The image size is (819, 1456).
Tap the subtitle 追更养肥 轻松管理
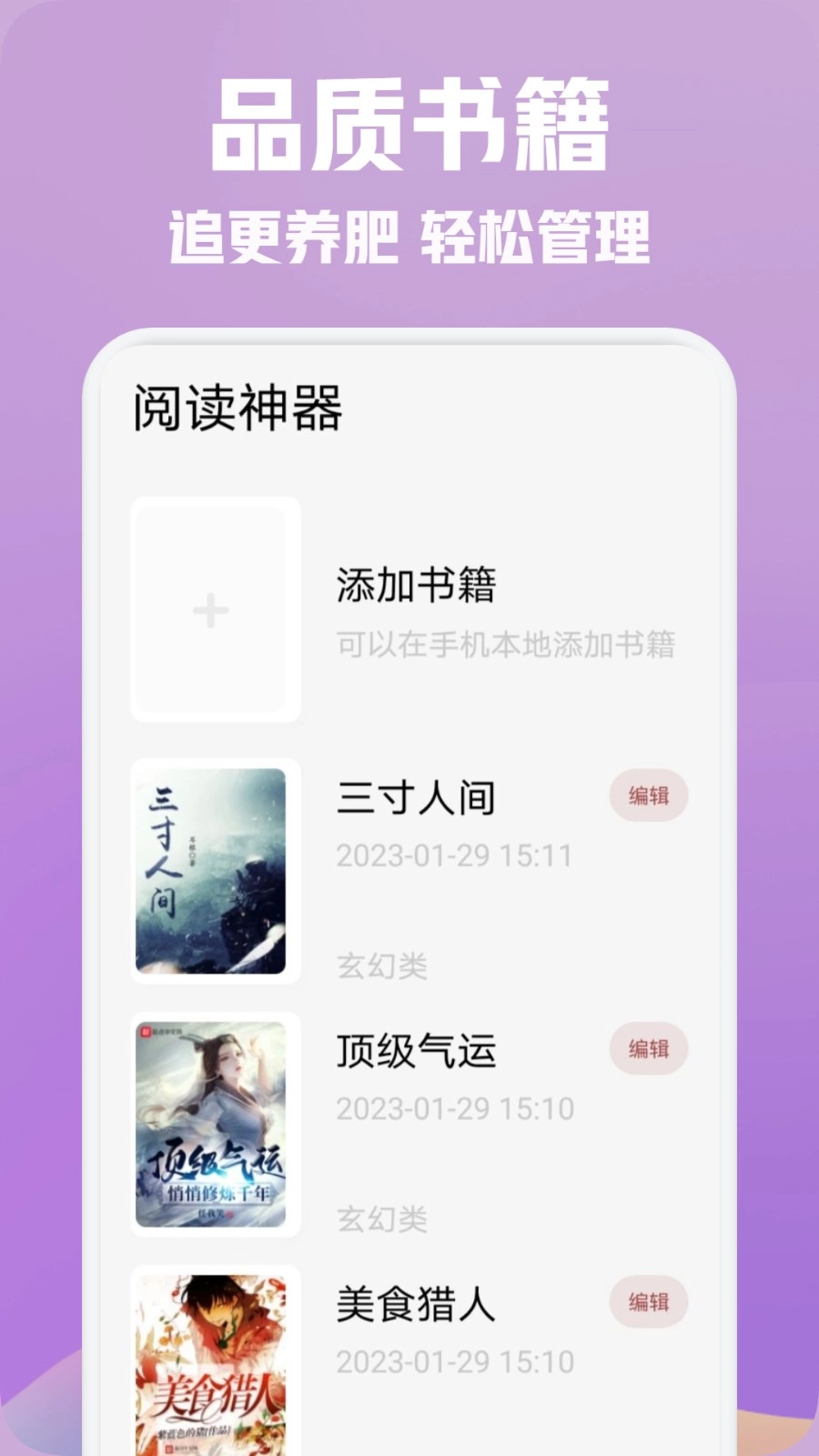coord(409,237)
